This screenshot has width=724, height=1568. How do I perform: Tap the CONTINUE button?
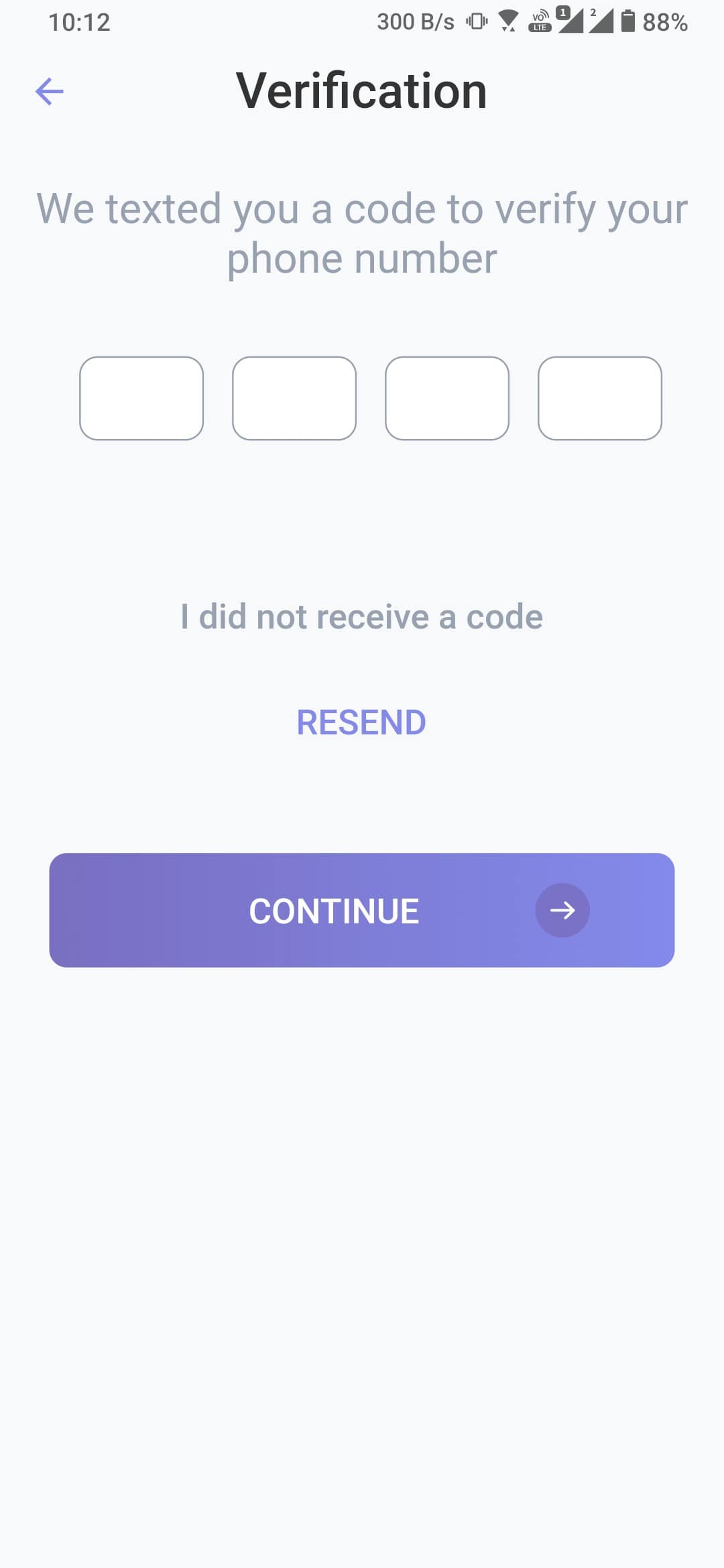click(x=361, y=910)
